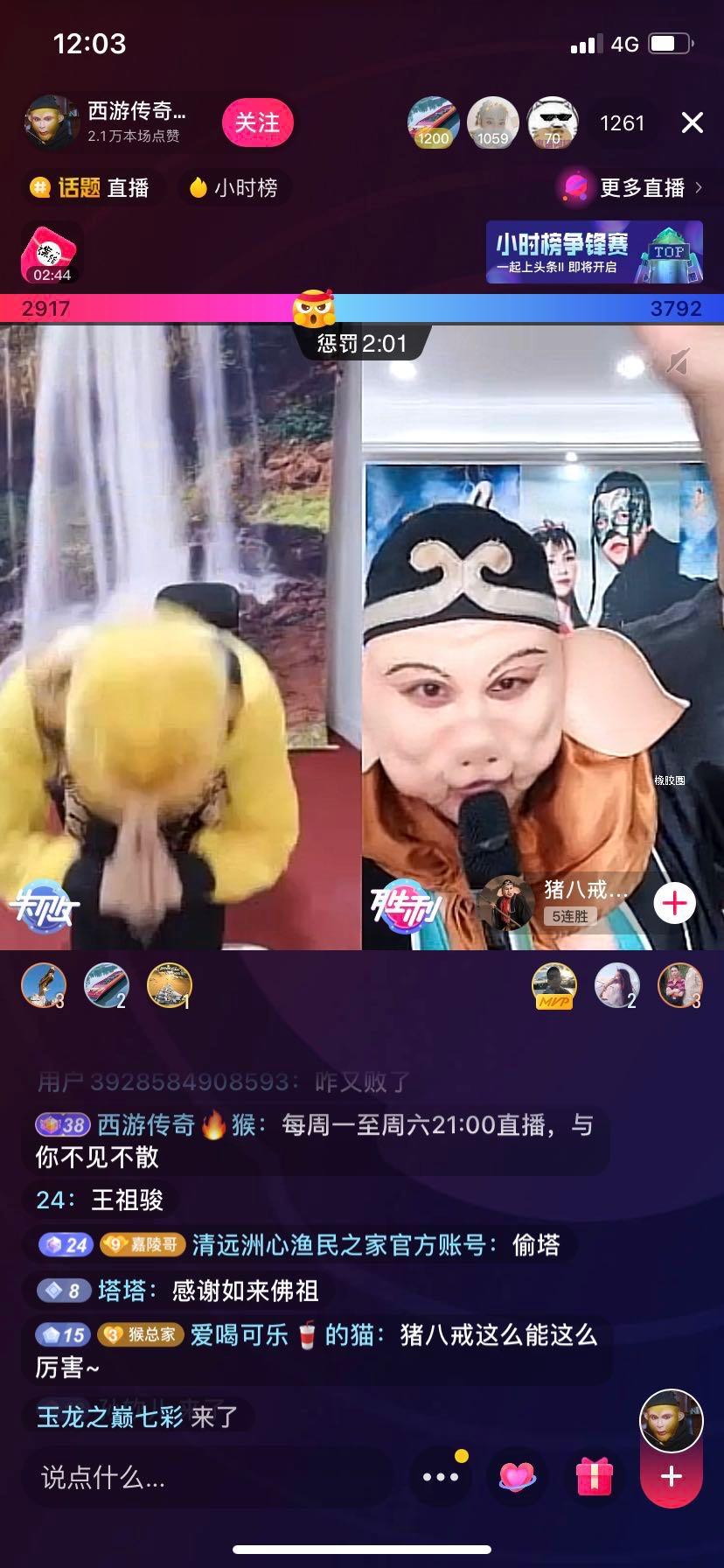Close the live stream
Screen dimensions: 724x1568
point(692,123)
